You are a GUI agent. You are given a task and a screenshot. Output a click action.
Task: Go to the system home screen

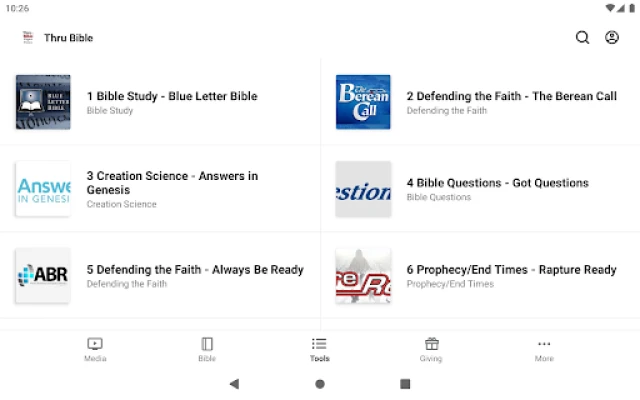click(x=320, y=384)
